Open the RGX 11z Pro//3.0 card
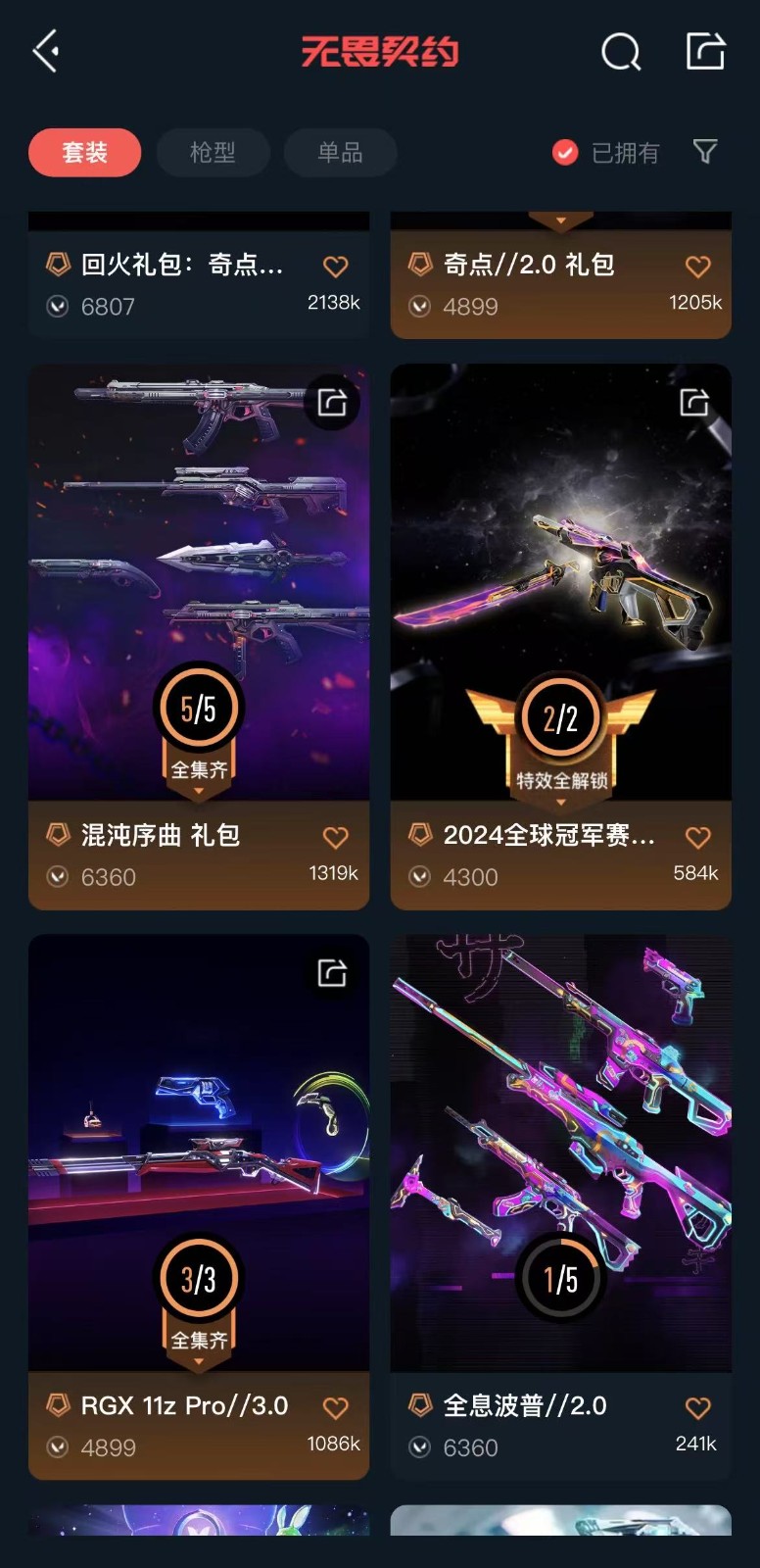This screenshot has width=760, height=1568. coord(199,1156)
